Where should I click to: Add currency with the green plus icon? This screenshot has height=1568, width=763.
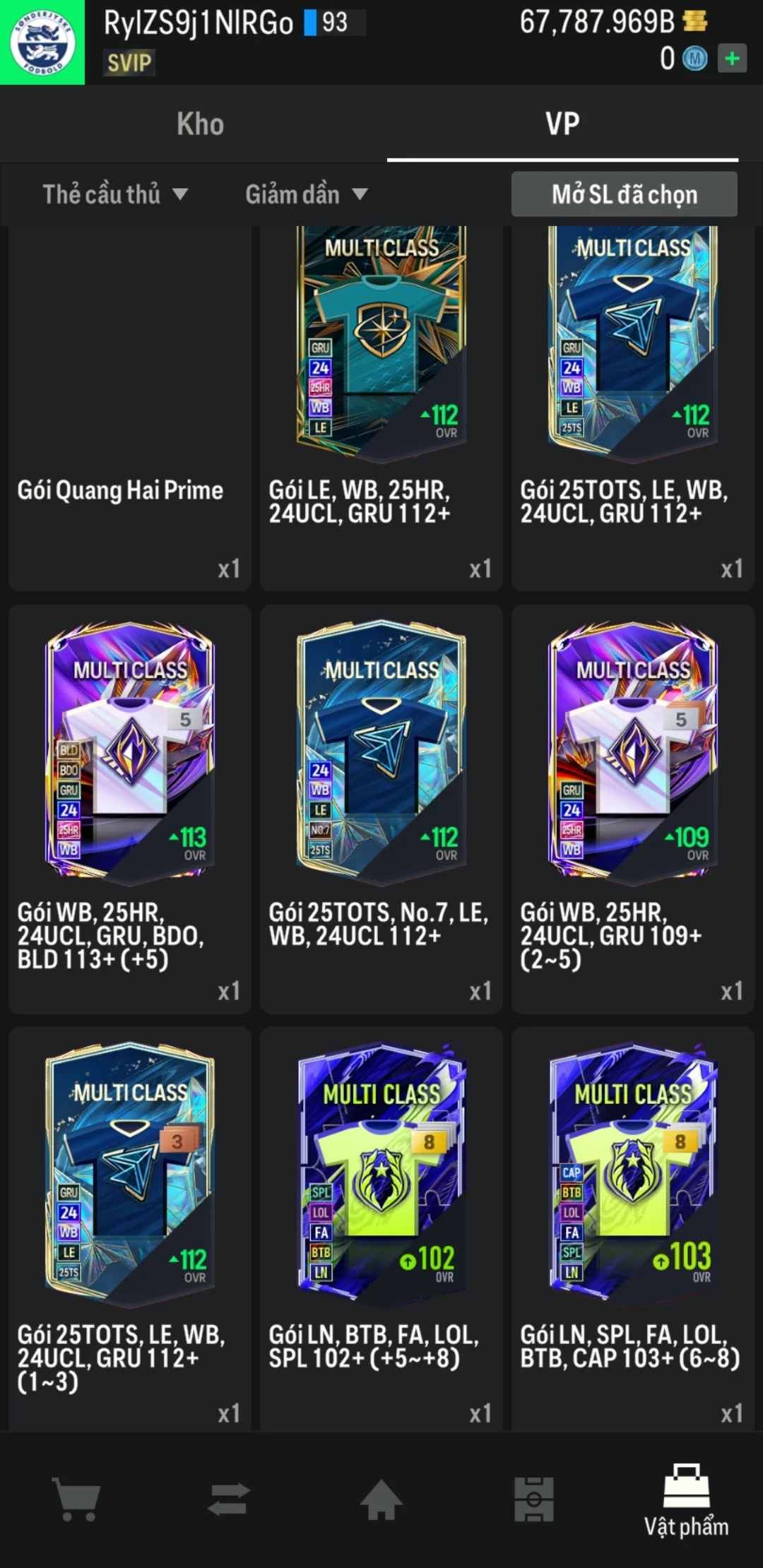point(732,59)
